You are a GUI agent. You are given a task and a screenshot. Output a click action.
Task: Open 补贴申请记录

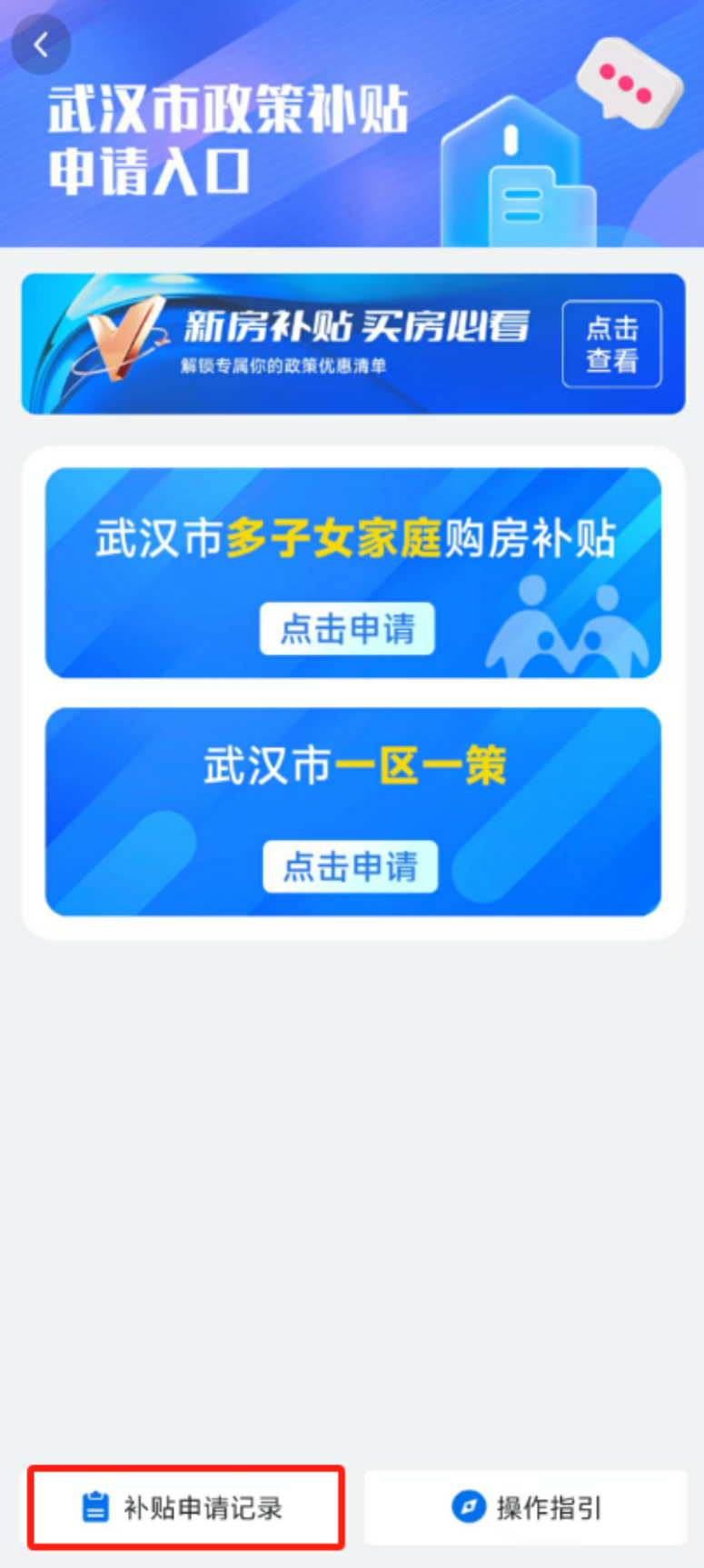point(185,1507)
